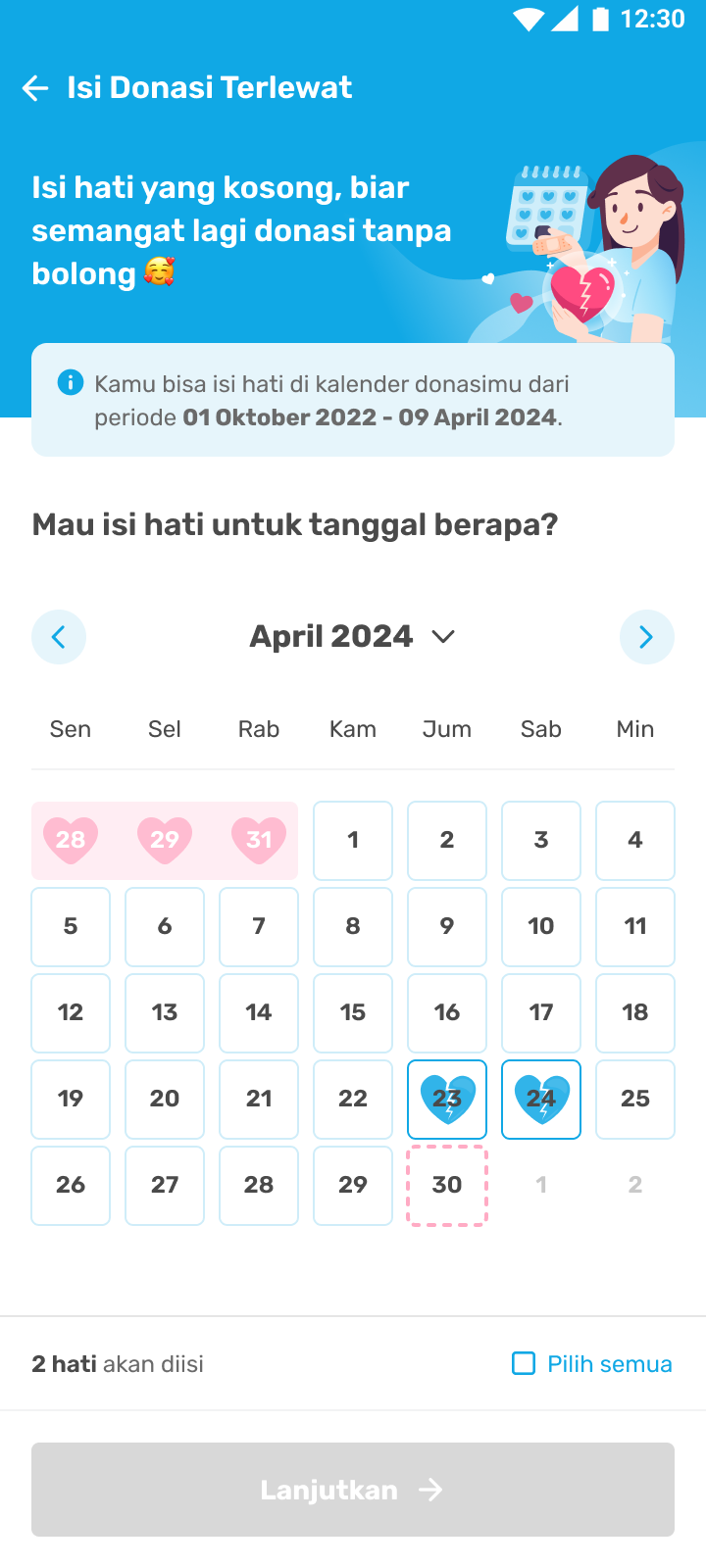Viewport: 706px width, 1568px height.
Task: Select date 4 in April
Action: pos(634,840)
